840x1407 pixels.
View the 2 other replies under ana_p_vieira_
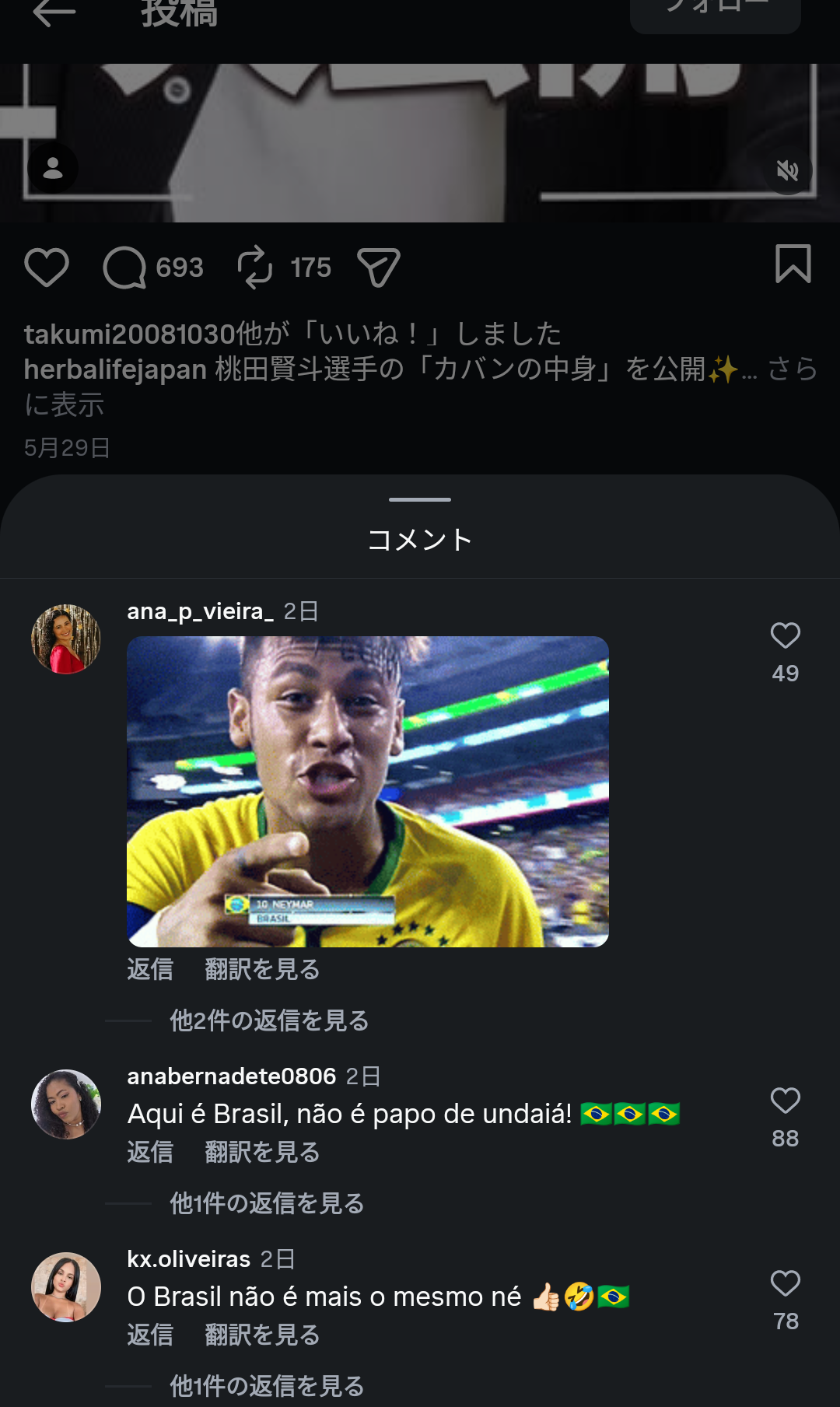(x=269, y=1020)
